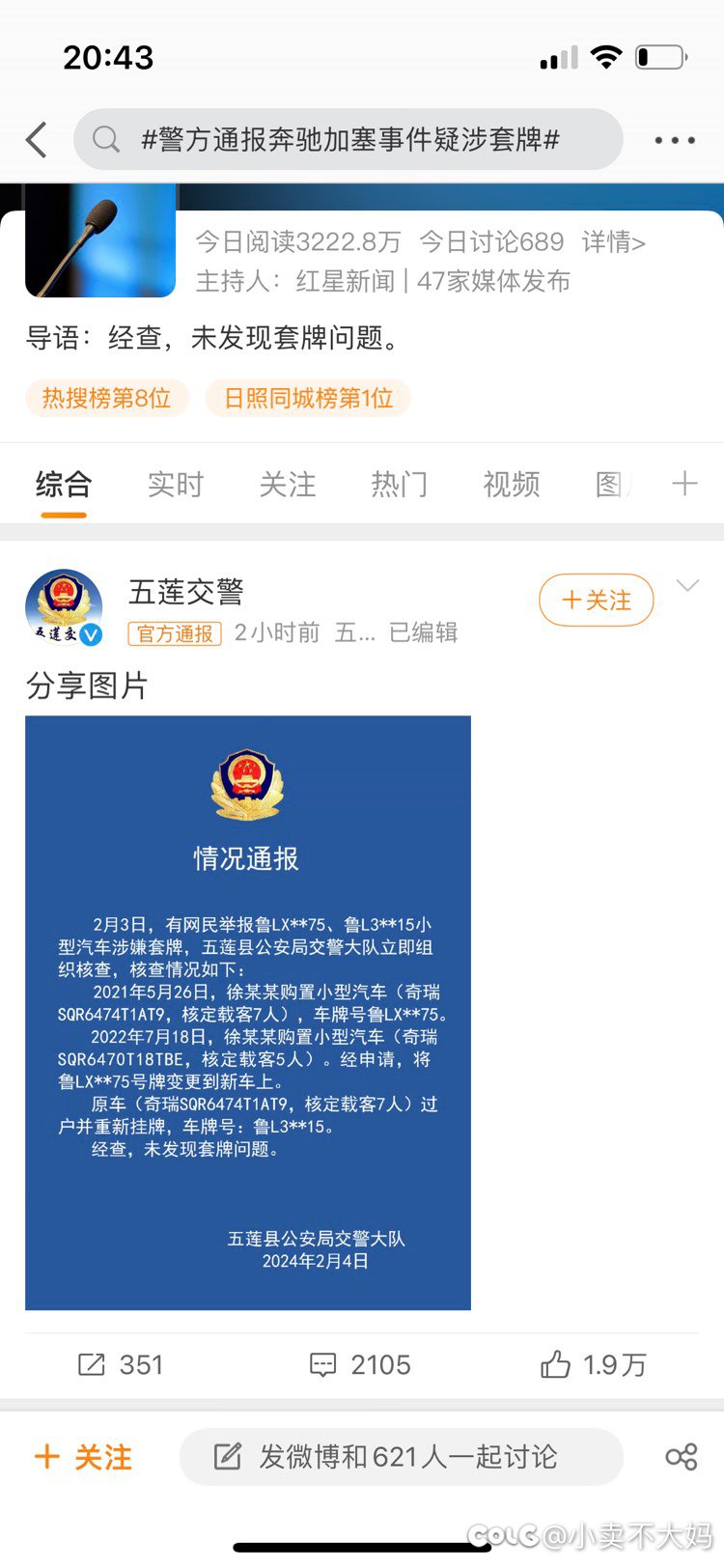
Task: Follow 五莲交警 with the +关注 button
Action: pos(596,601)
